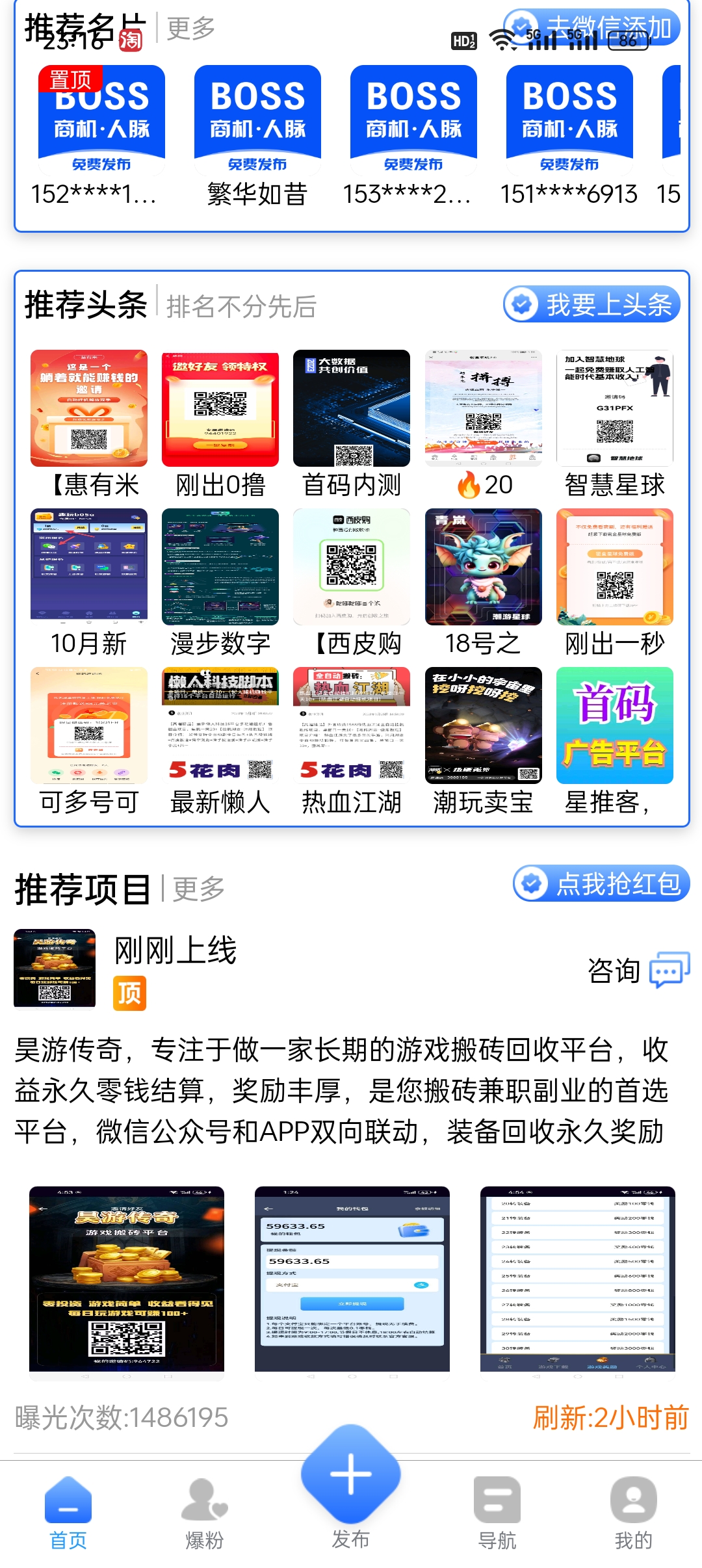The image size is (702, 1568).
Task: Open the 智慧星球 headline tile
Action: click(615, 424)
